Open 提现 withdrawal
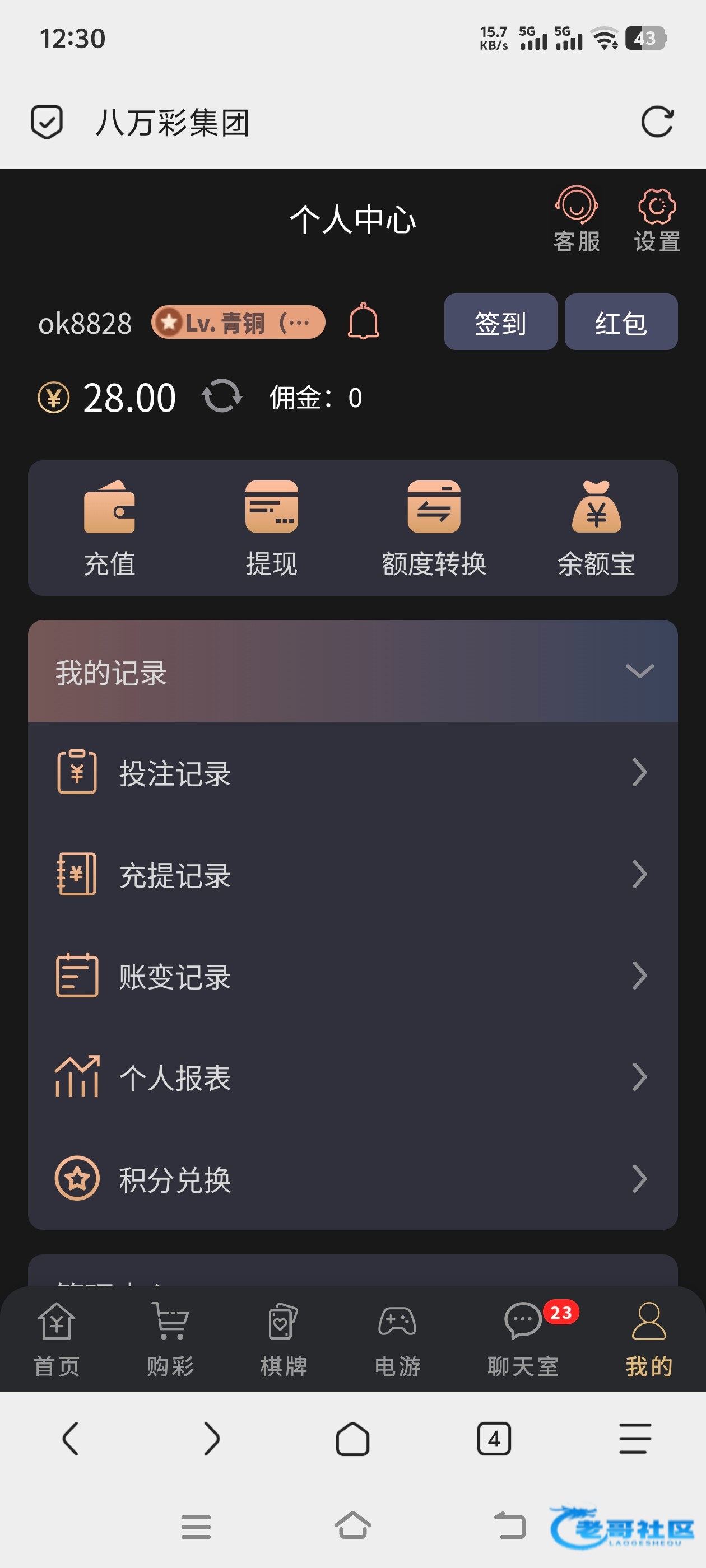The height and width of the screenshot is (1568, 706). pyautogui.click(x=272, y=527)
